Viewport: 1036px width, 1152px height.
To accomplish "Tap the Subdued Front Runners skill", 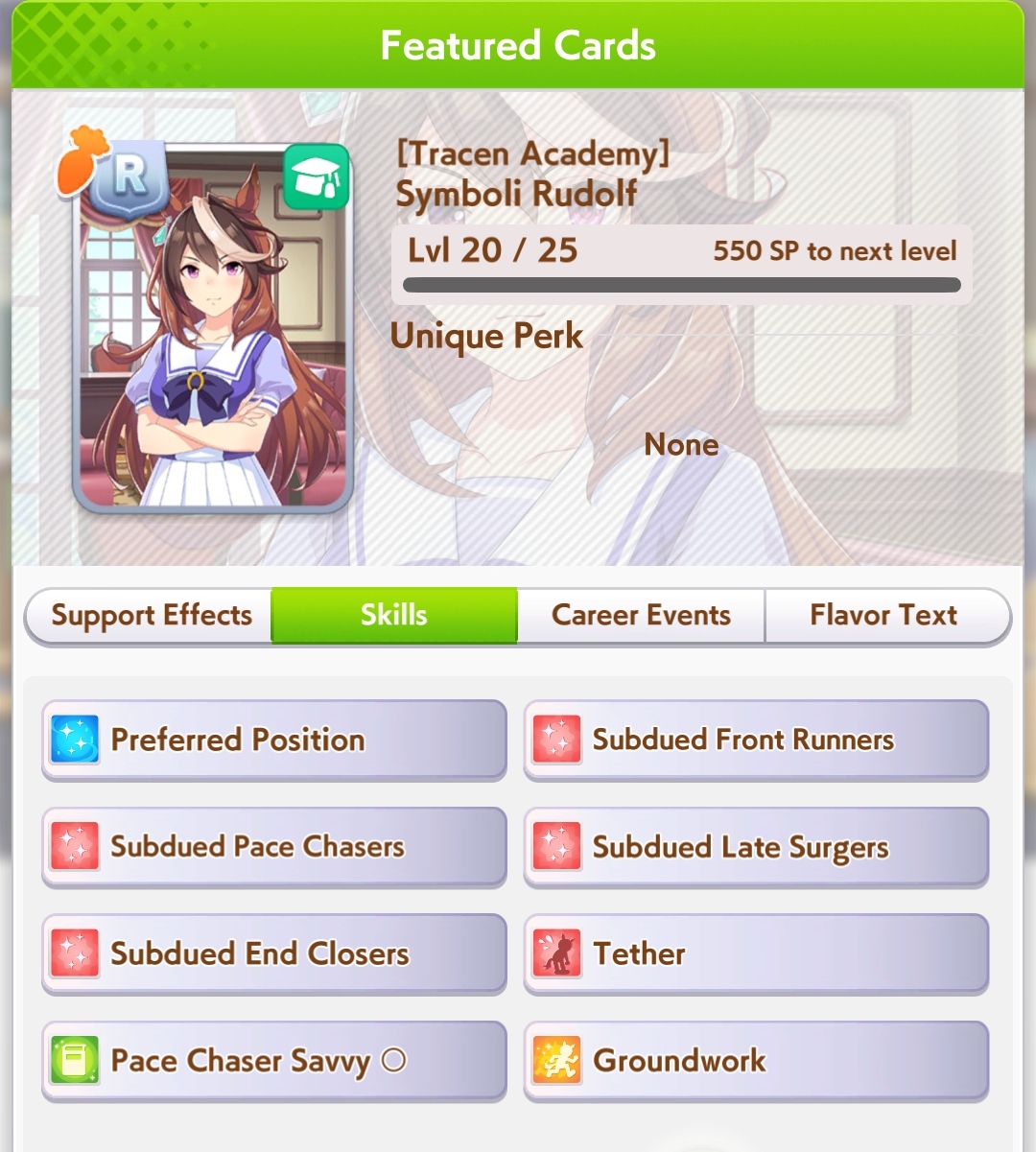I will pyautogui.click(x=756, y=740).
